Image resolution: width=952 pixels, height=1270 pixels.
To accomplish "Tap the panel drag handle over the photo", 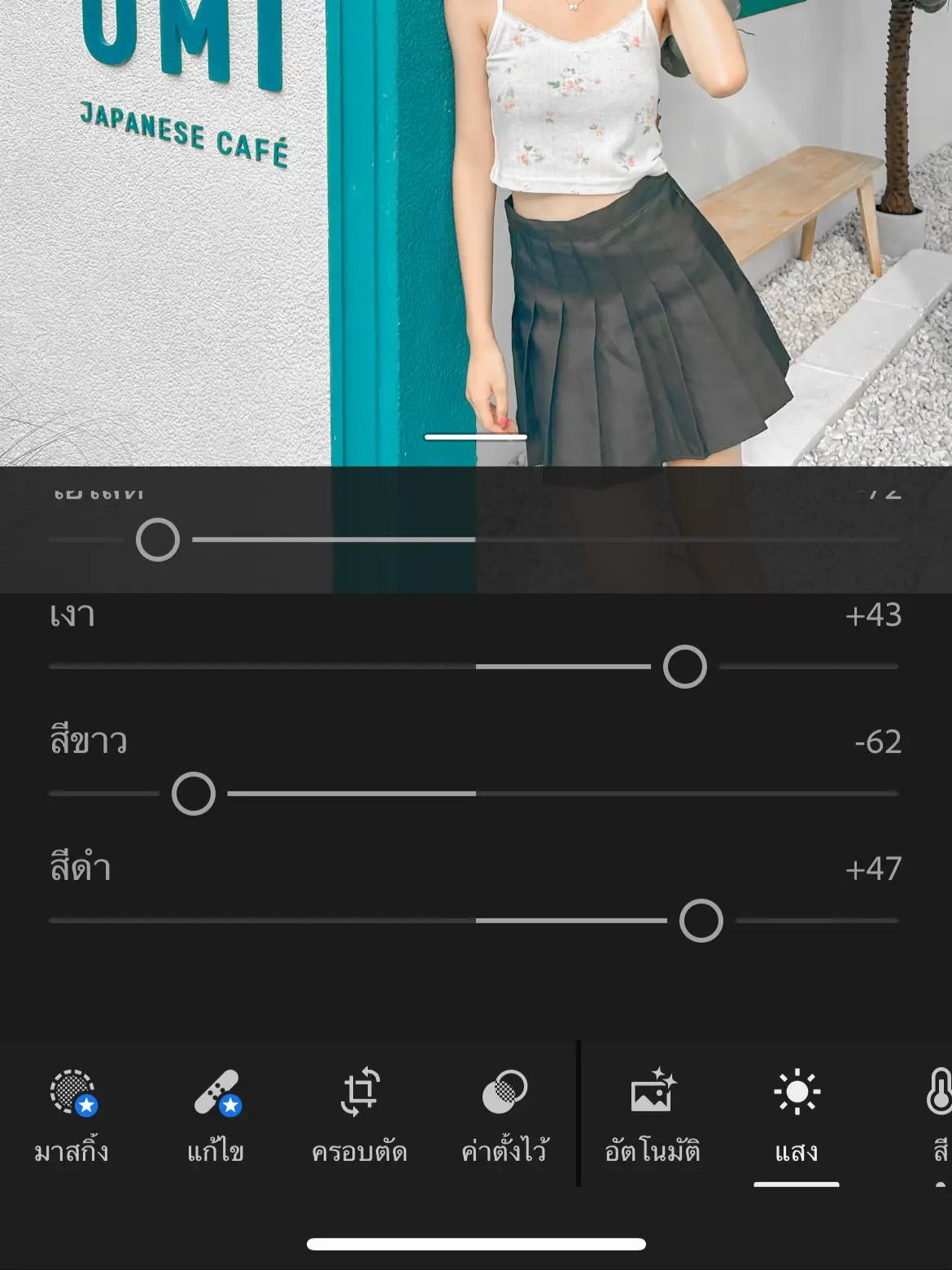I will [476, 437].
